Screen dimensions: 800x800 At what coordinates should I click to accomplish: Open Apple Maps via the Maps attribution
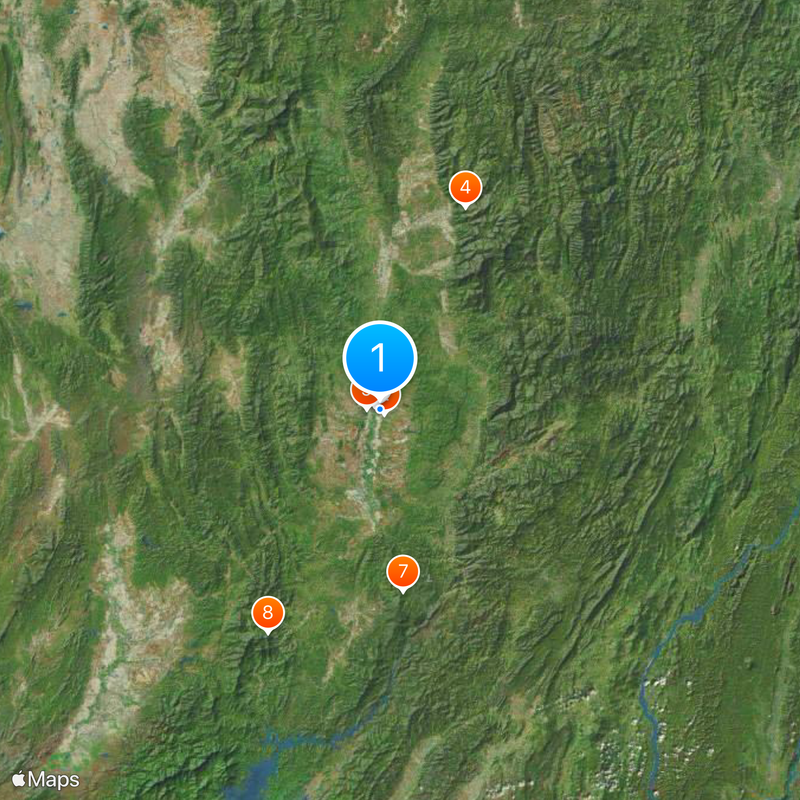(x=46, y=778)
